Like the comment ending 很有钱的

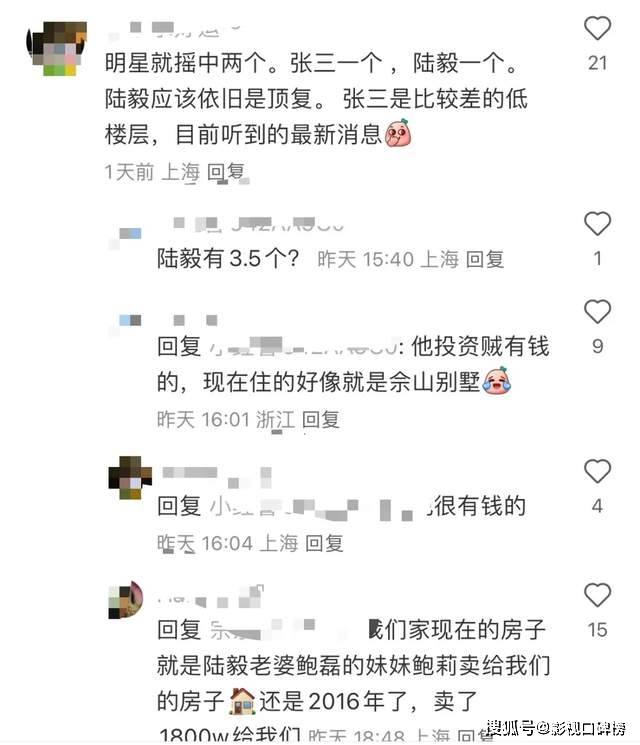tap(597, 472)
